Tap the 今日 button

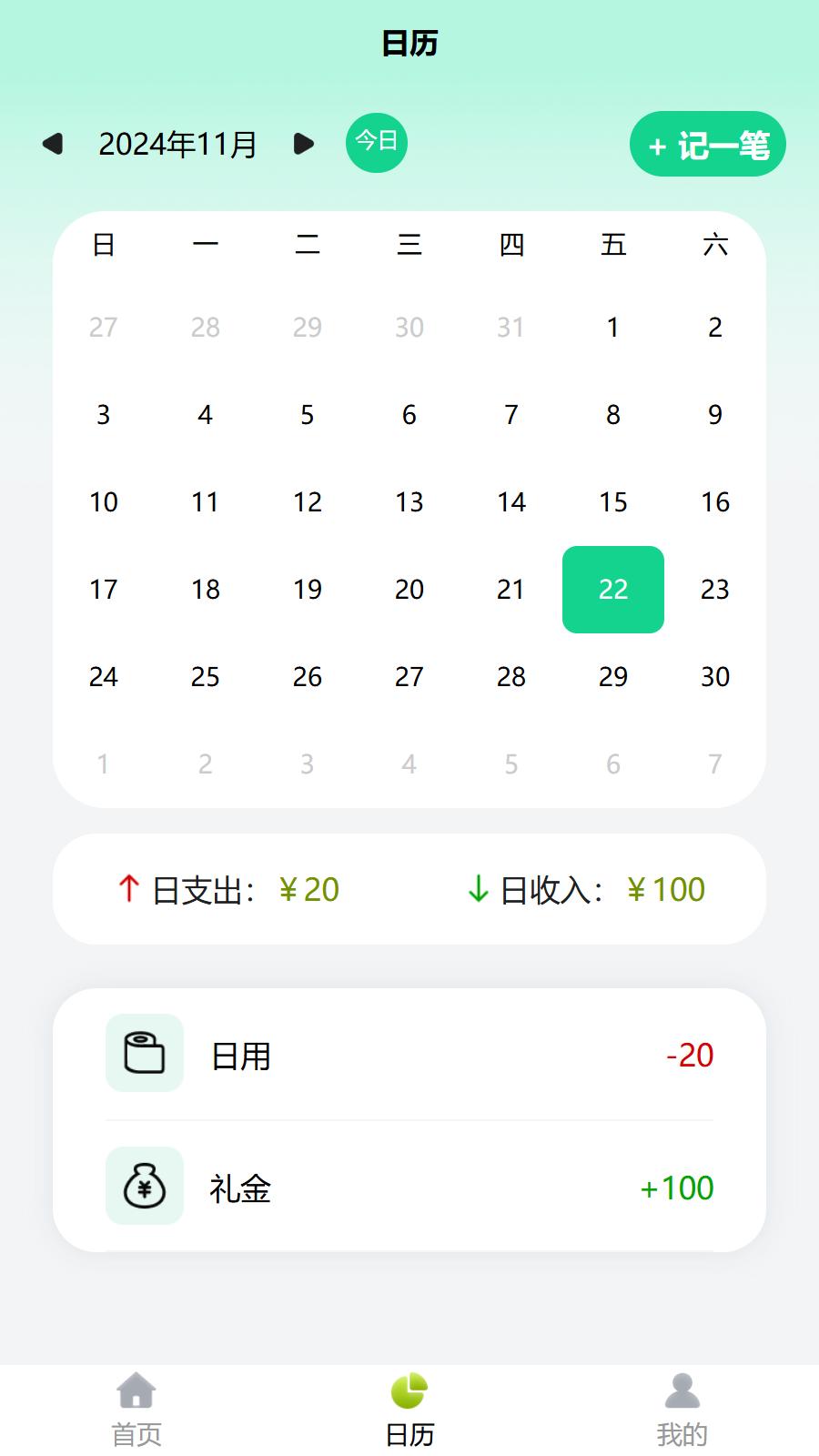[x=377, y=142]
